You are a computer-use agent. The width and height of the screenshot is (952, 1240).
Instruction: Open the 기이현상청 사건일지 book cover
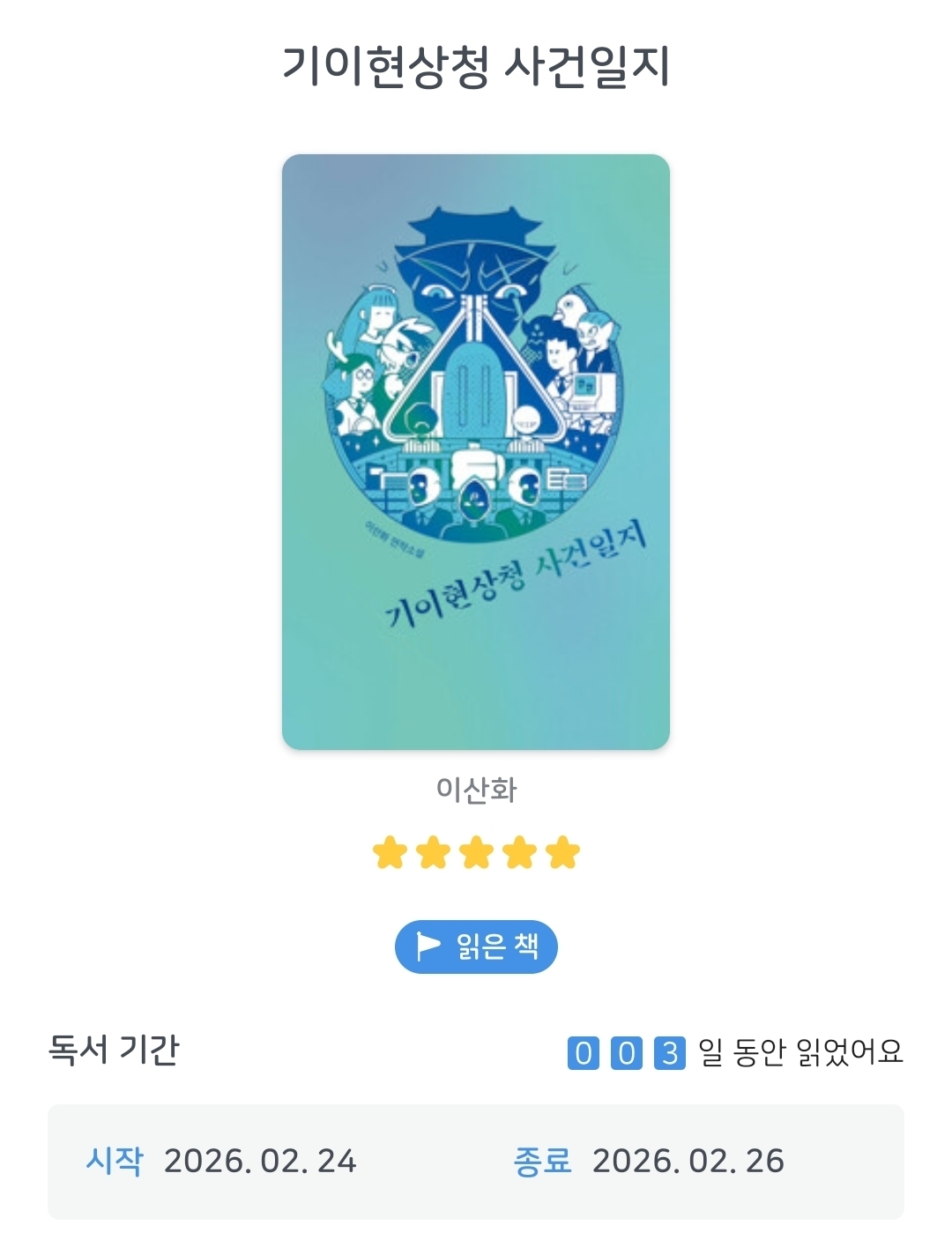point(476,451)
